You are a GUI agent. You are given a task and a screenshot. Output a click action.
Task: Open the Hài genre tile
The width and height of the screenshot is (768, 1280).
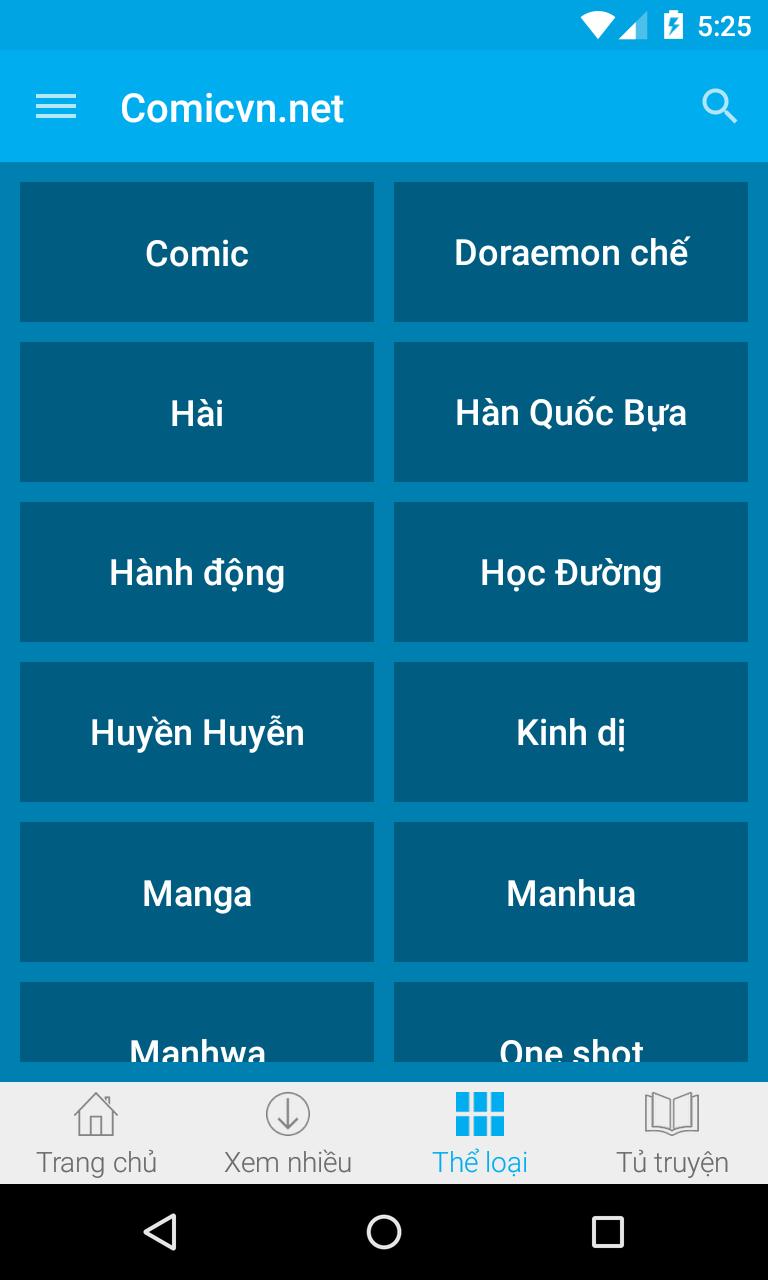[x=196, y=412]
